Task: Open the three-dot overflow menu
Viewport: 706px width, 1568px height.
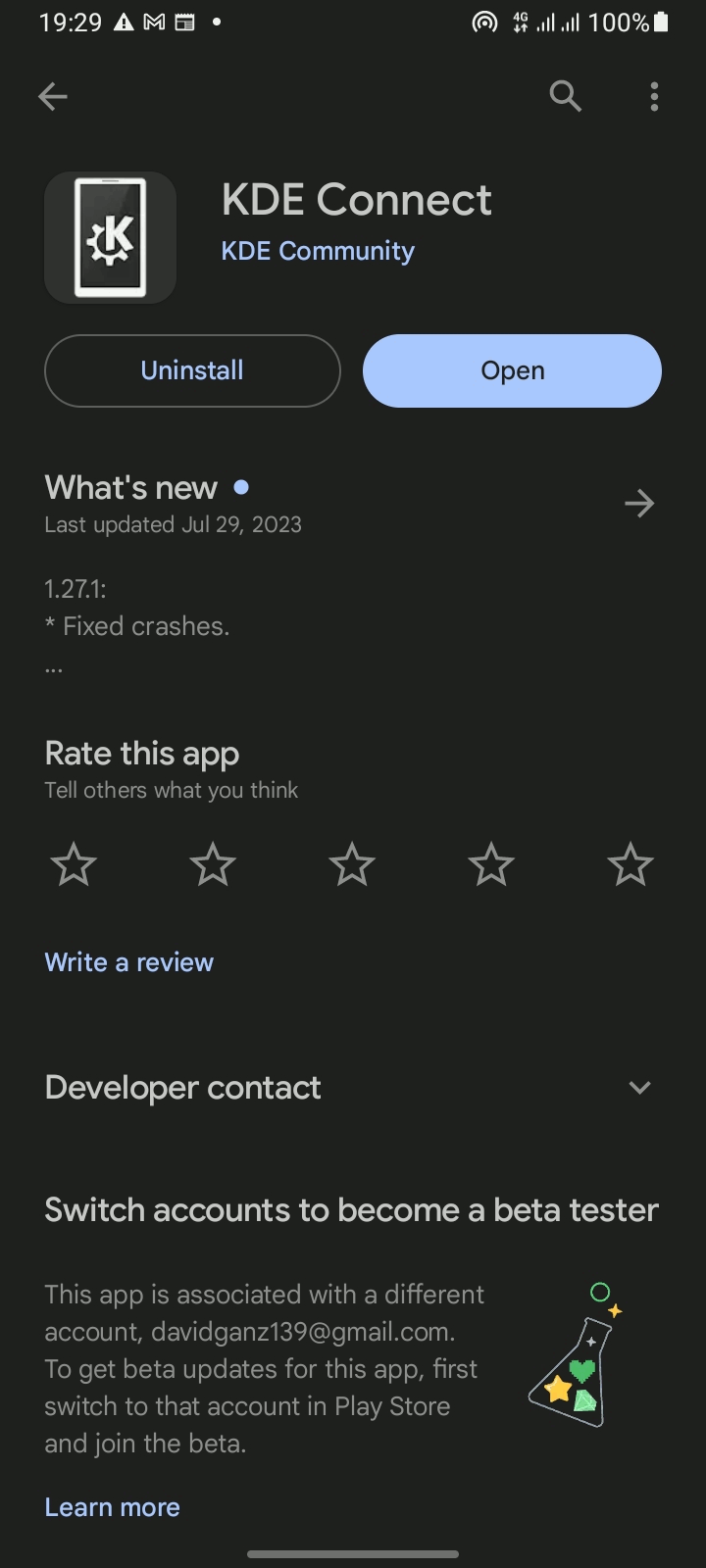Action: point(654,96)
